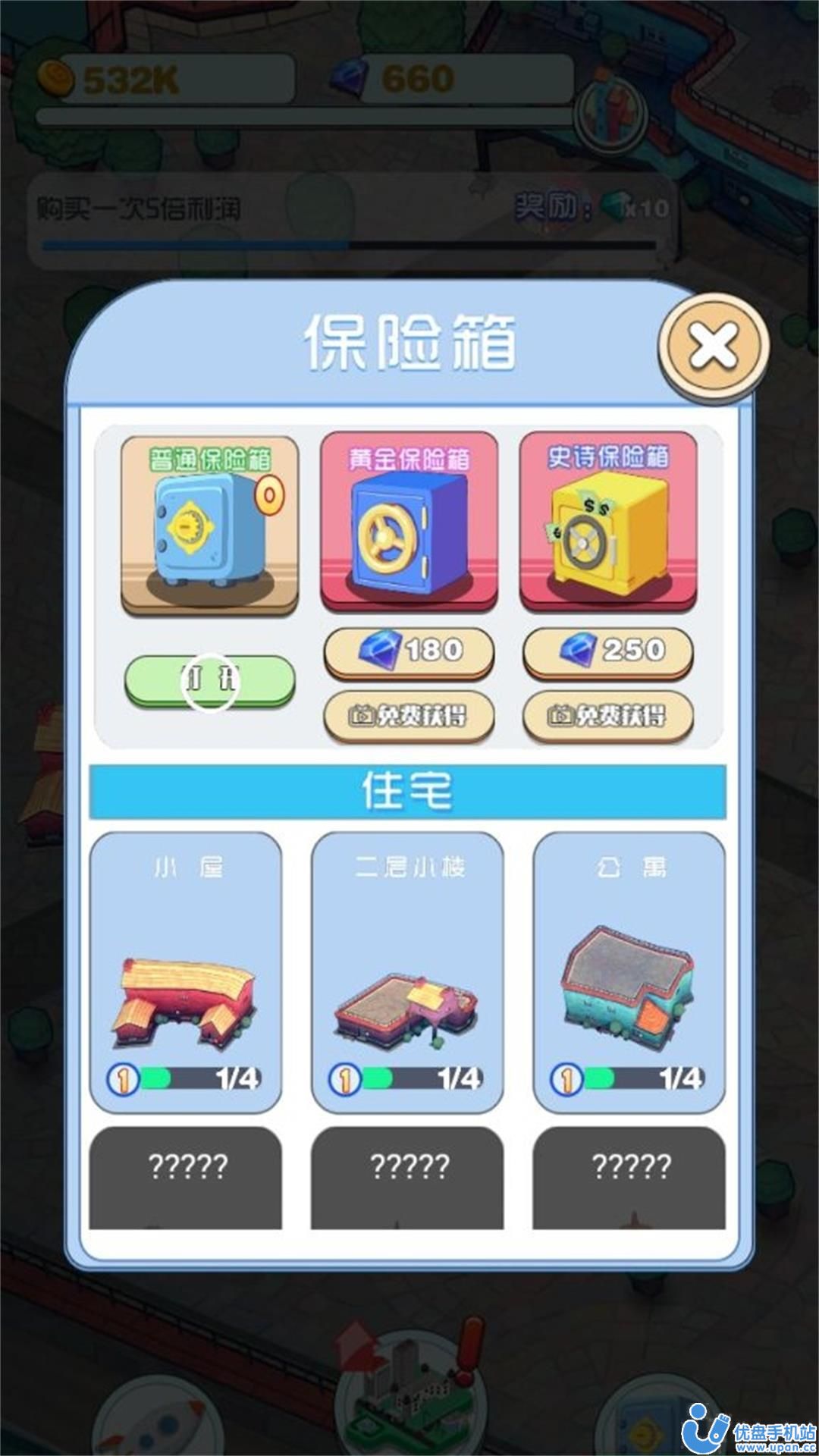This screenshot has height=1456, width=819.
Task: Get 史诗保险箱 free via 免费获得
Action: click(x=608, y=715)
